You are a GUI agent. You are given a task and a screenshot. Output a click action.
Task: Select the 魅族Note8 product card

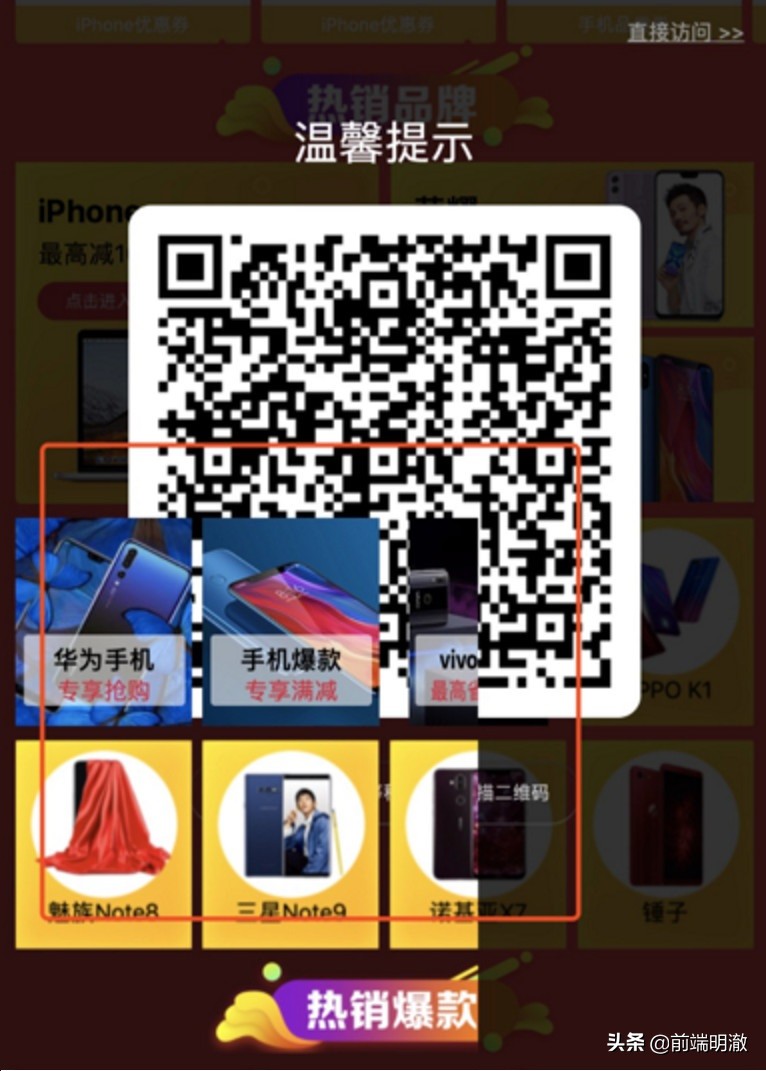pos(103,842)
